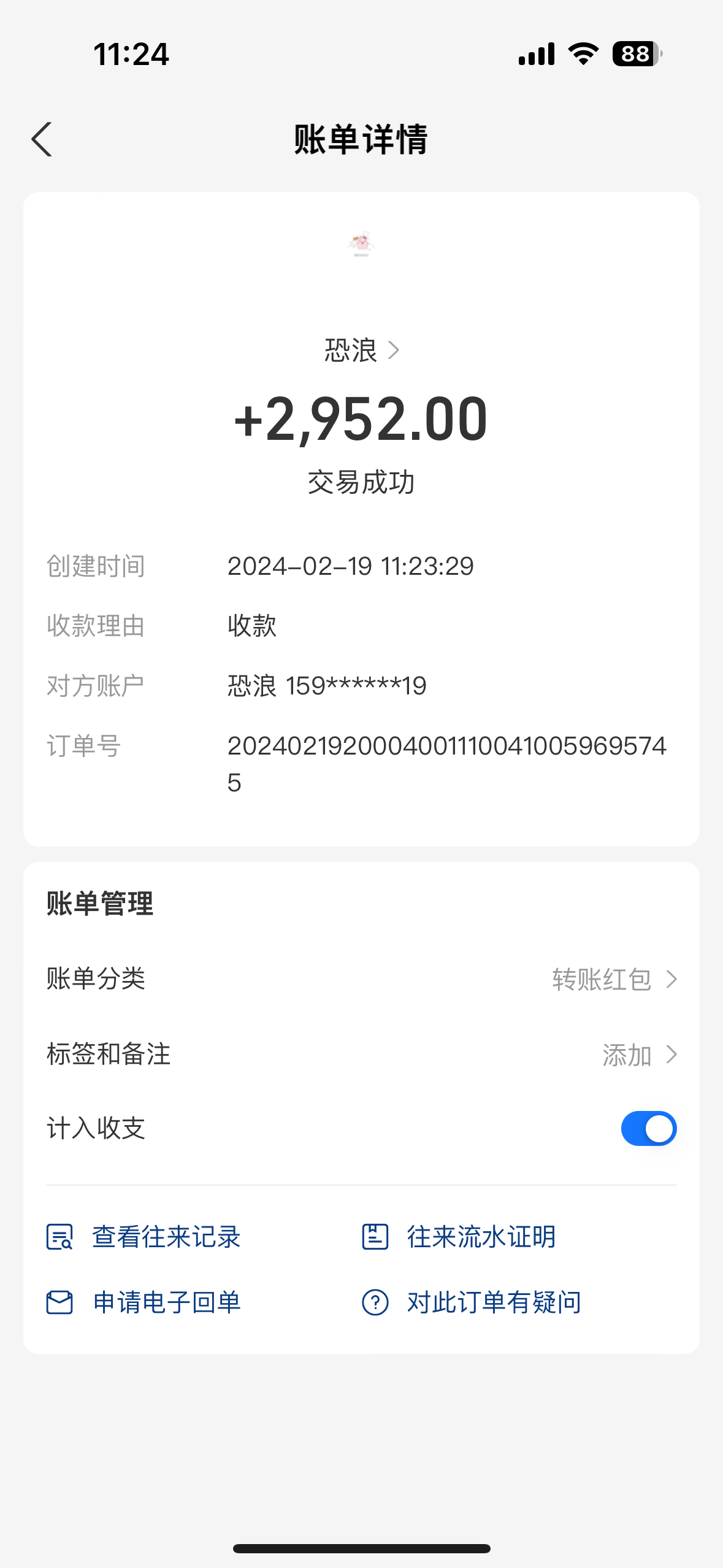Tap 申请电子回单
Viewport: 723px width, 1568px height.
pos(145,1302)
